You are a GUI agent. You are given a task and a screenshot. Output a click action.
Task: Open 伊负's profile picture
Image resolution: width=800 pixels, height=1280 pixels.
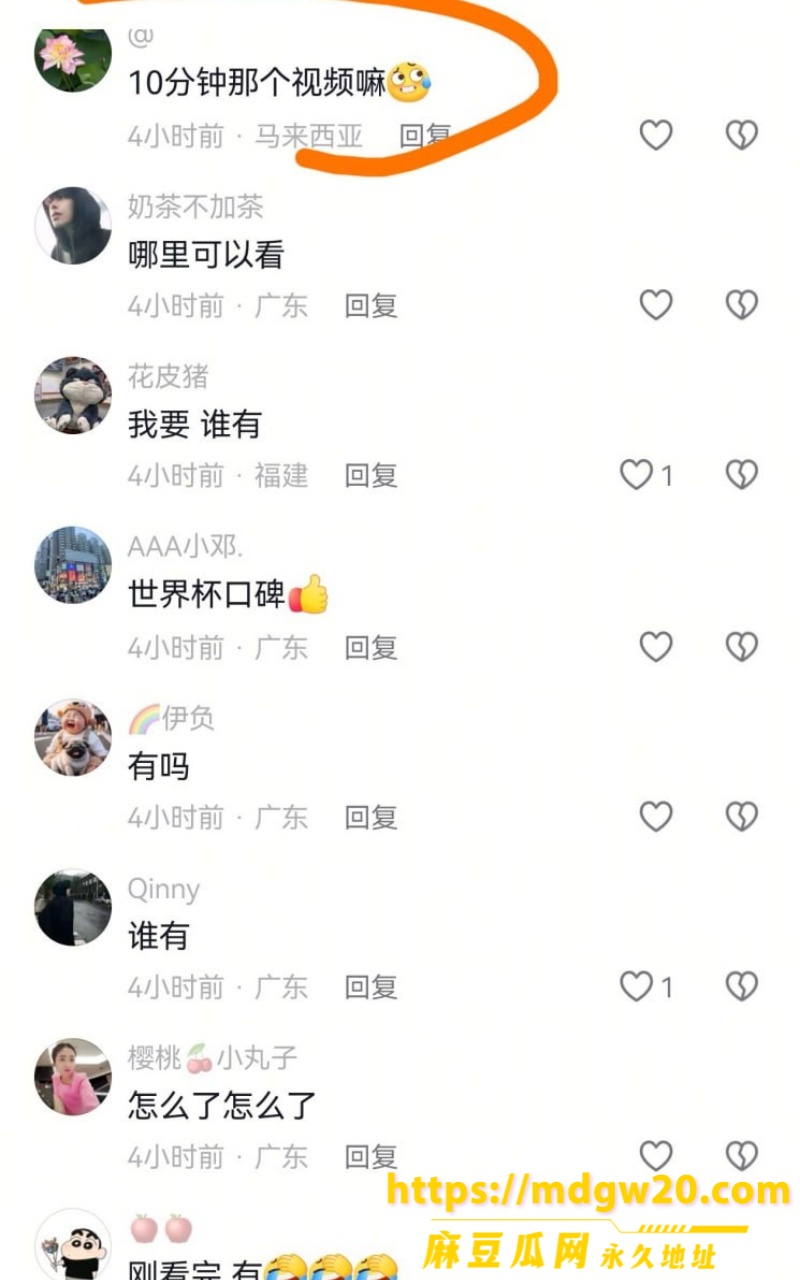pyautogui.click(x=73, y=738)
